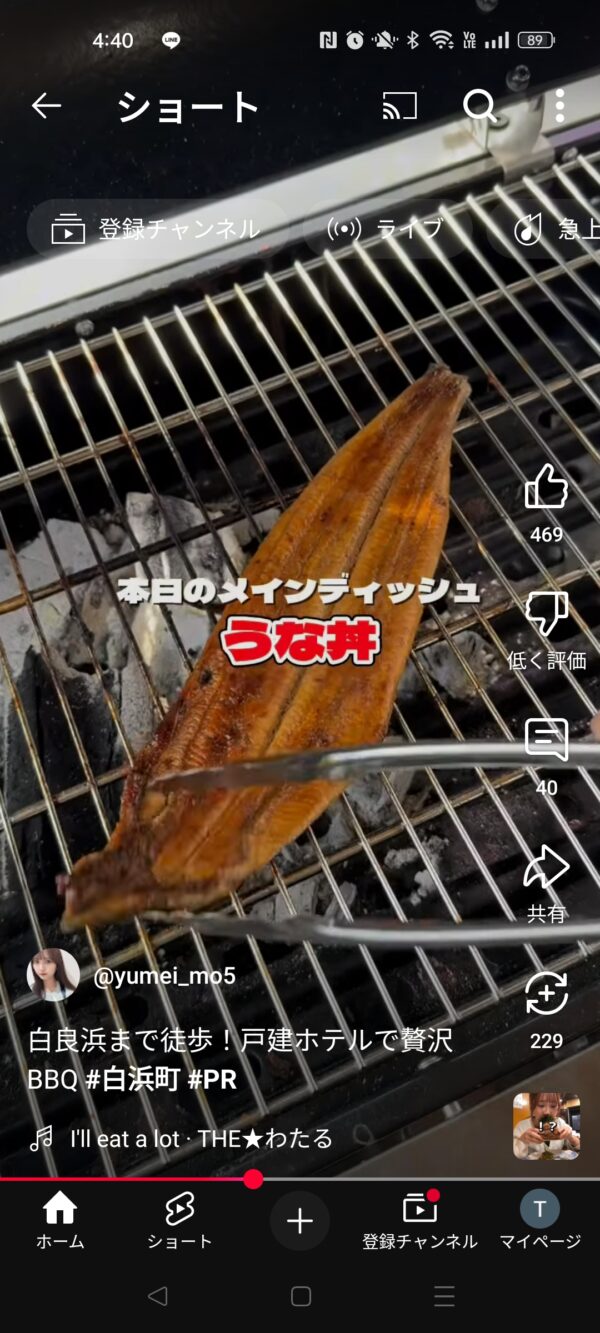Open the search icon

point(480,106)
